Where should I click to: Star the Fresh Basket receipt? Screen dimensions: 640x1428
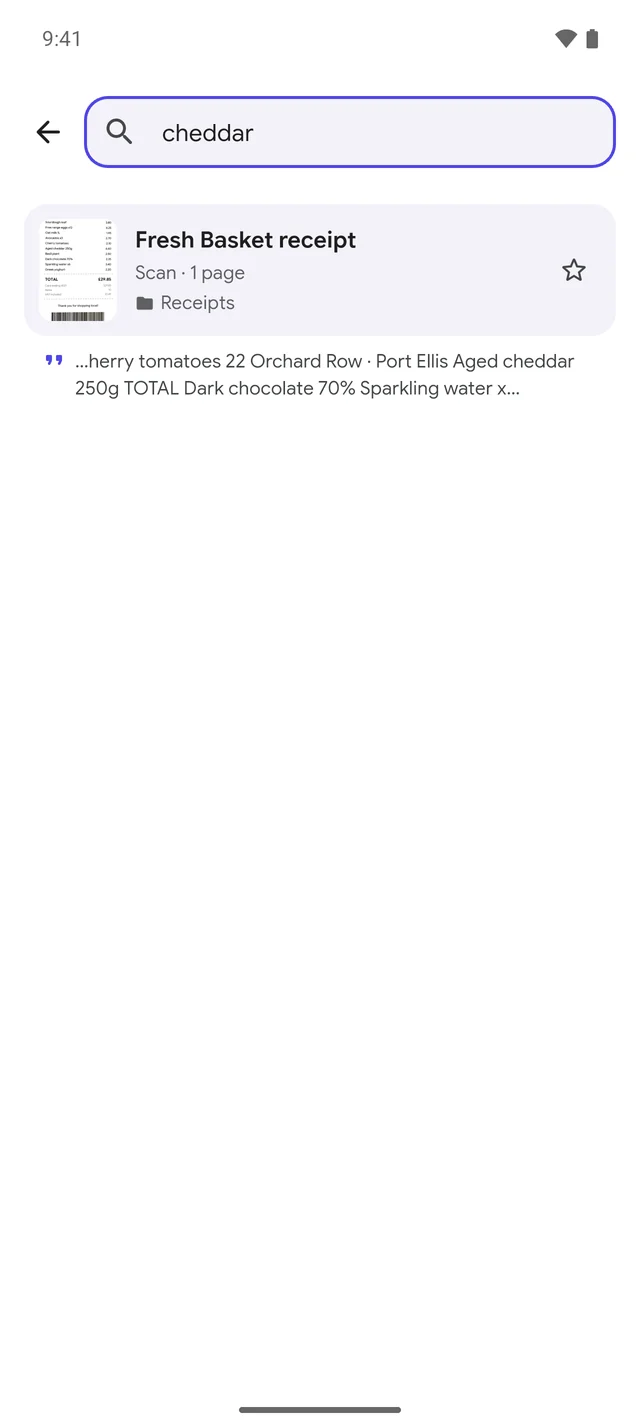pyautogui.click(x=573, y=270)
